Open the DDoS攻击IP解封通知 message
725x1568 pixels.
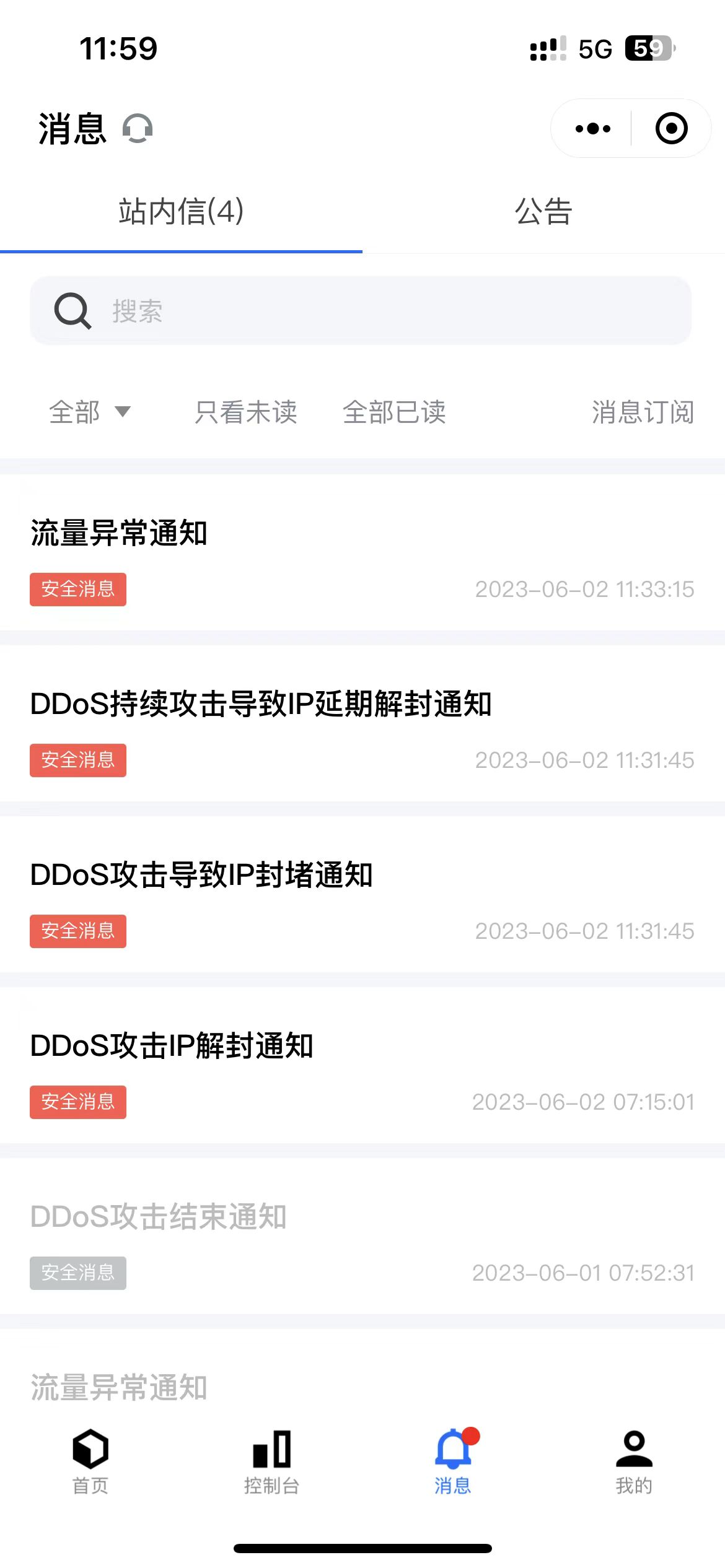[362, 1065]
